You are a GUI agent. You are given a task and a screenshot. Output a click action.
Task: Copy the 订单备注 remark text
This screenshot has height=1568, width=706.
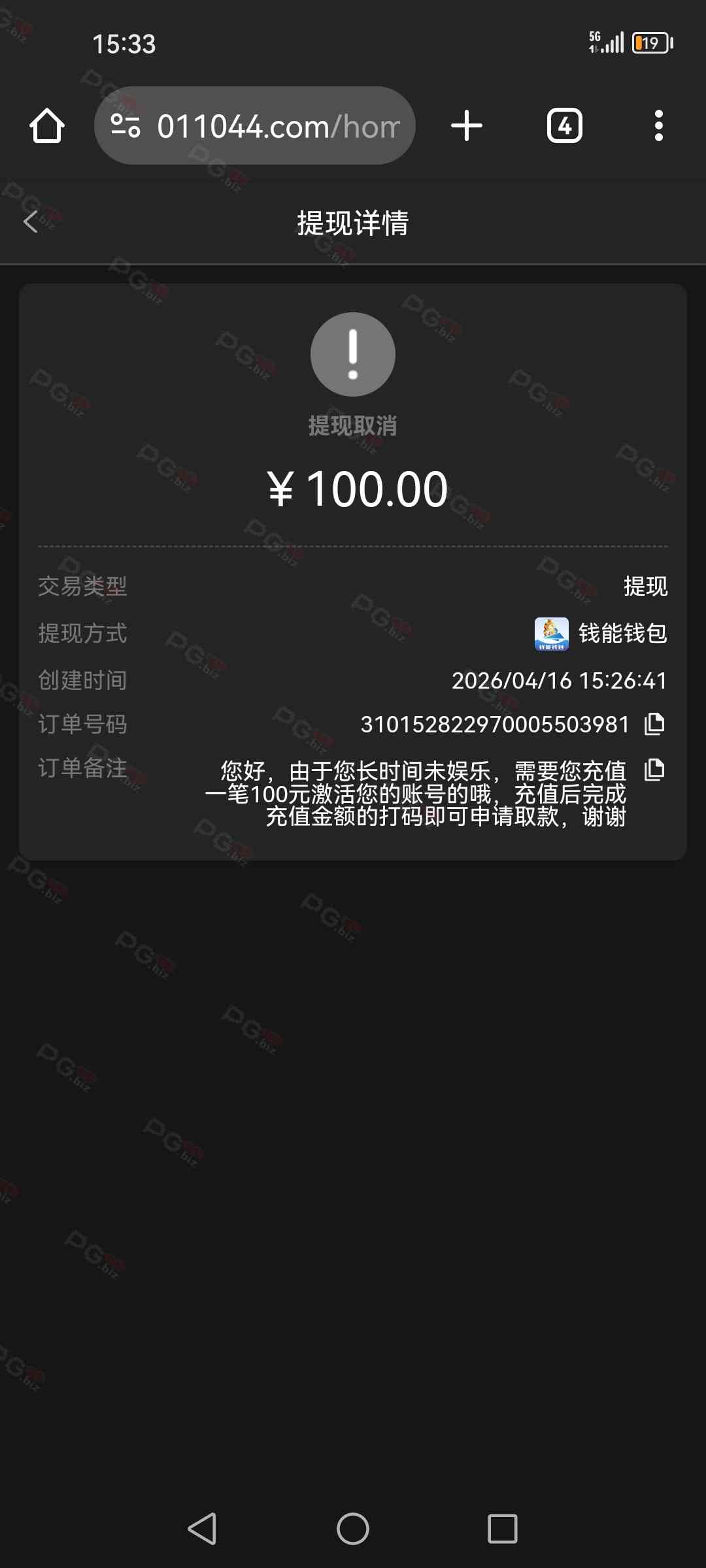coord(654,770)
